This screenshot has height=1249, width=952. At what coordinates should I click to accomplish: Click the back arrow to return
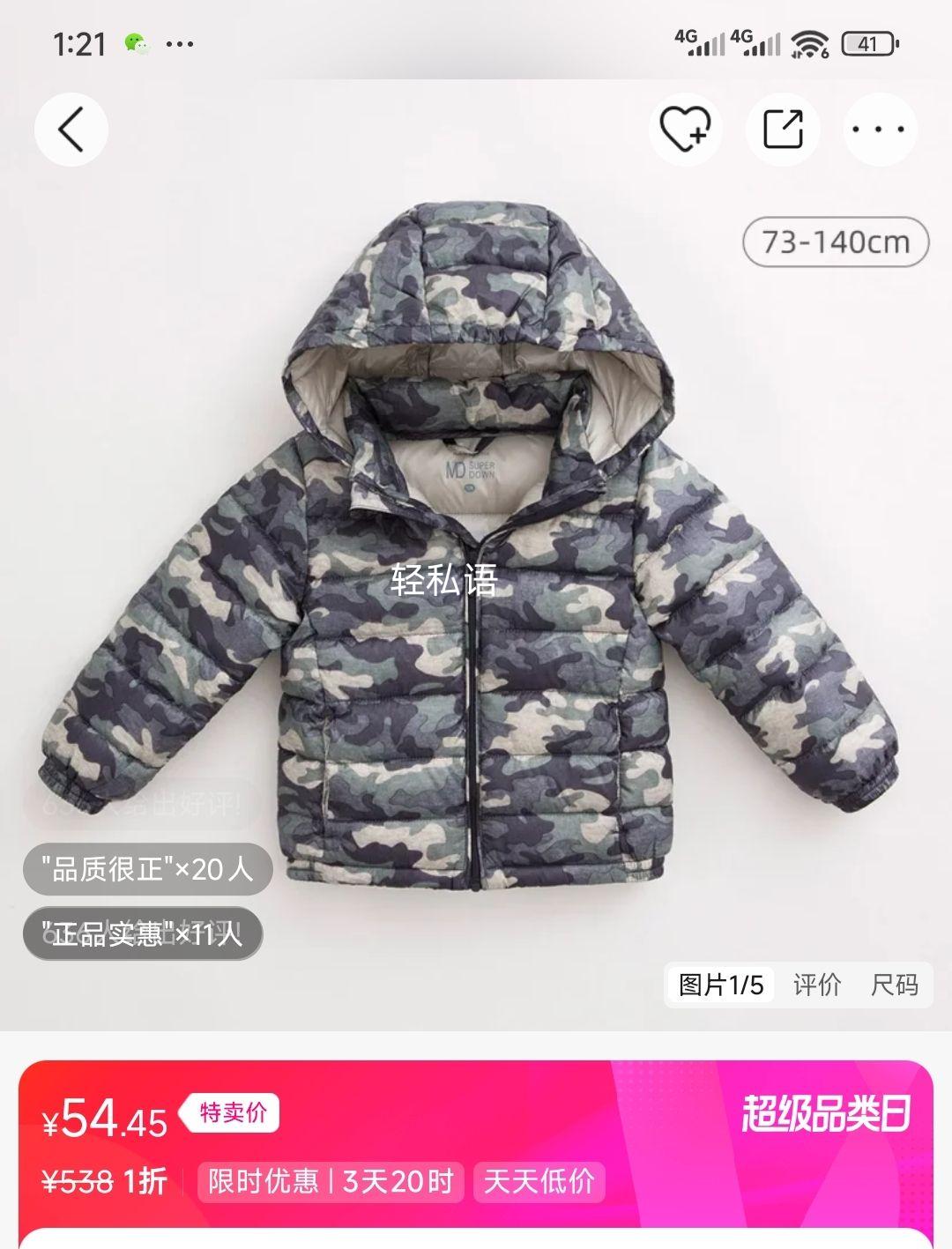[72, 129]
